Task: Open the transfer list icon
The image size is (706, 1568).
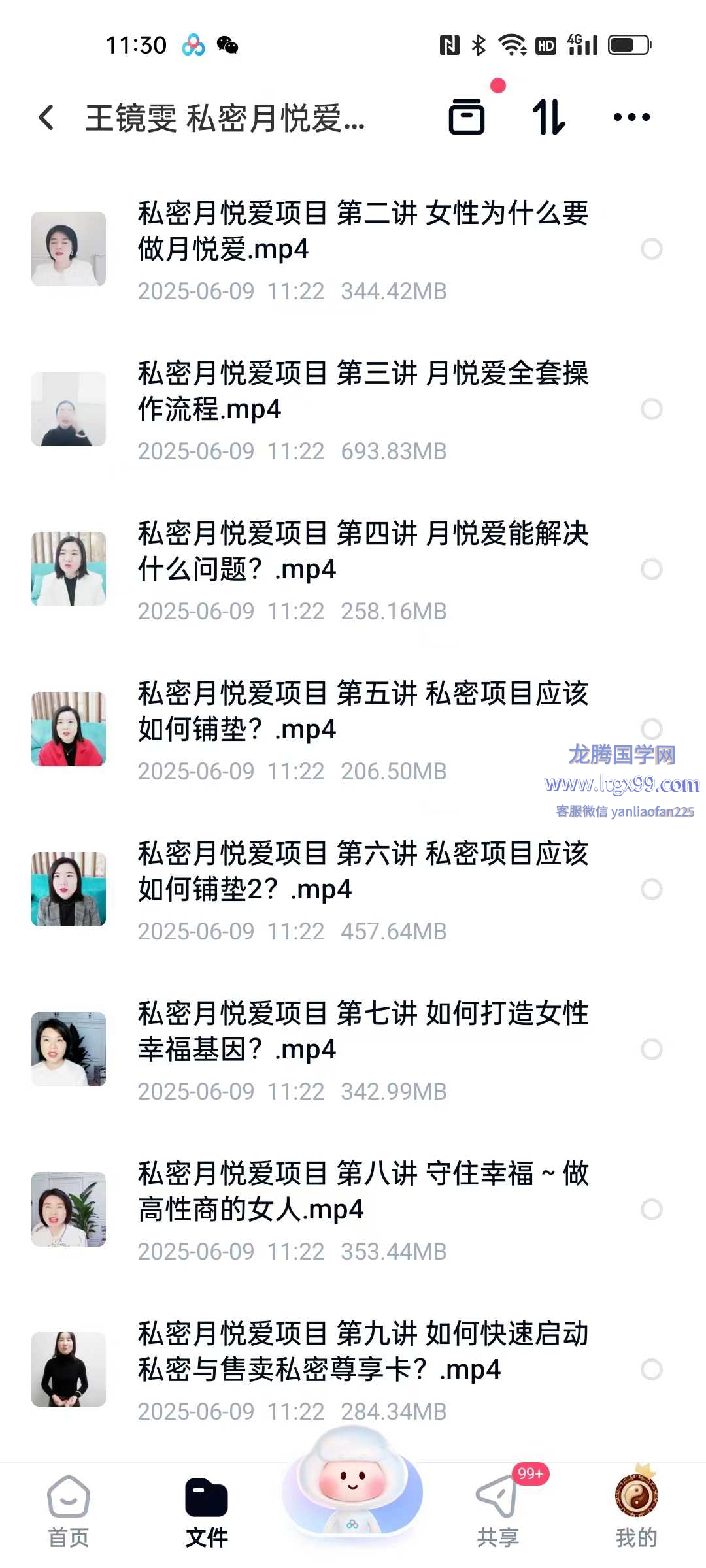Action: click(x=467, y=117)
